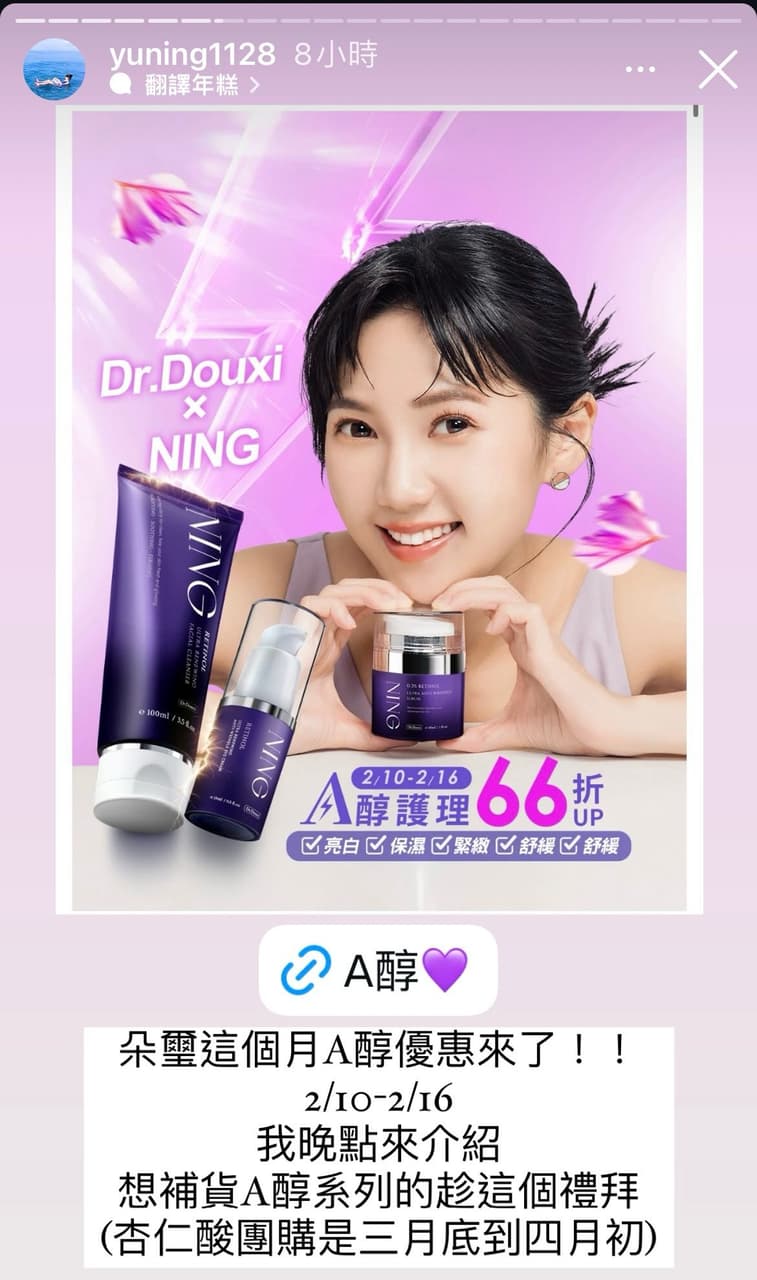Close the story viewer
Image resolution: width=757 pixels, height=1280 pixels.
tap(717, 70)
